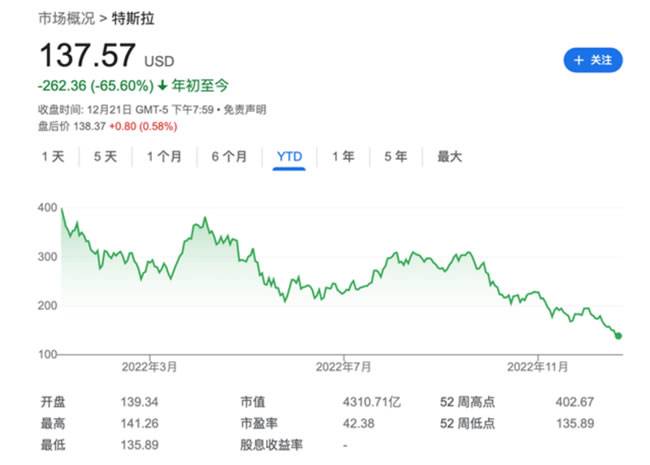Switch to the 6 个月 range
650x465 pixels.
coord(229,157)
